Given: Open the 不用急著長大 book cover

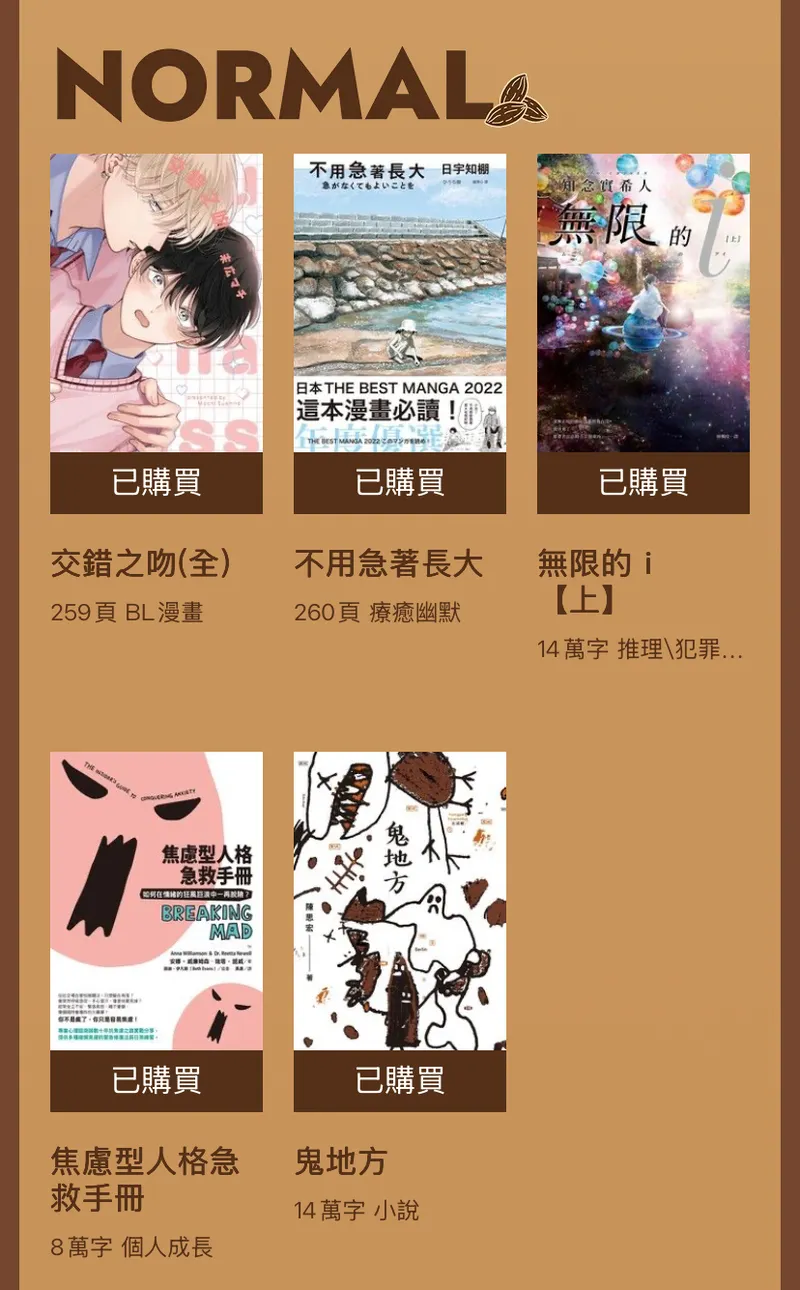Looking at the screenshot, I should (x=399, y=302).
